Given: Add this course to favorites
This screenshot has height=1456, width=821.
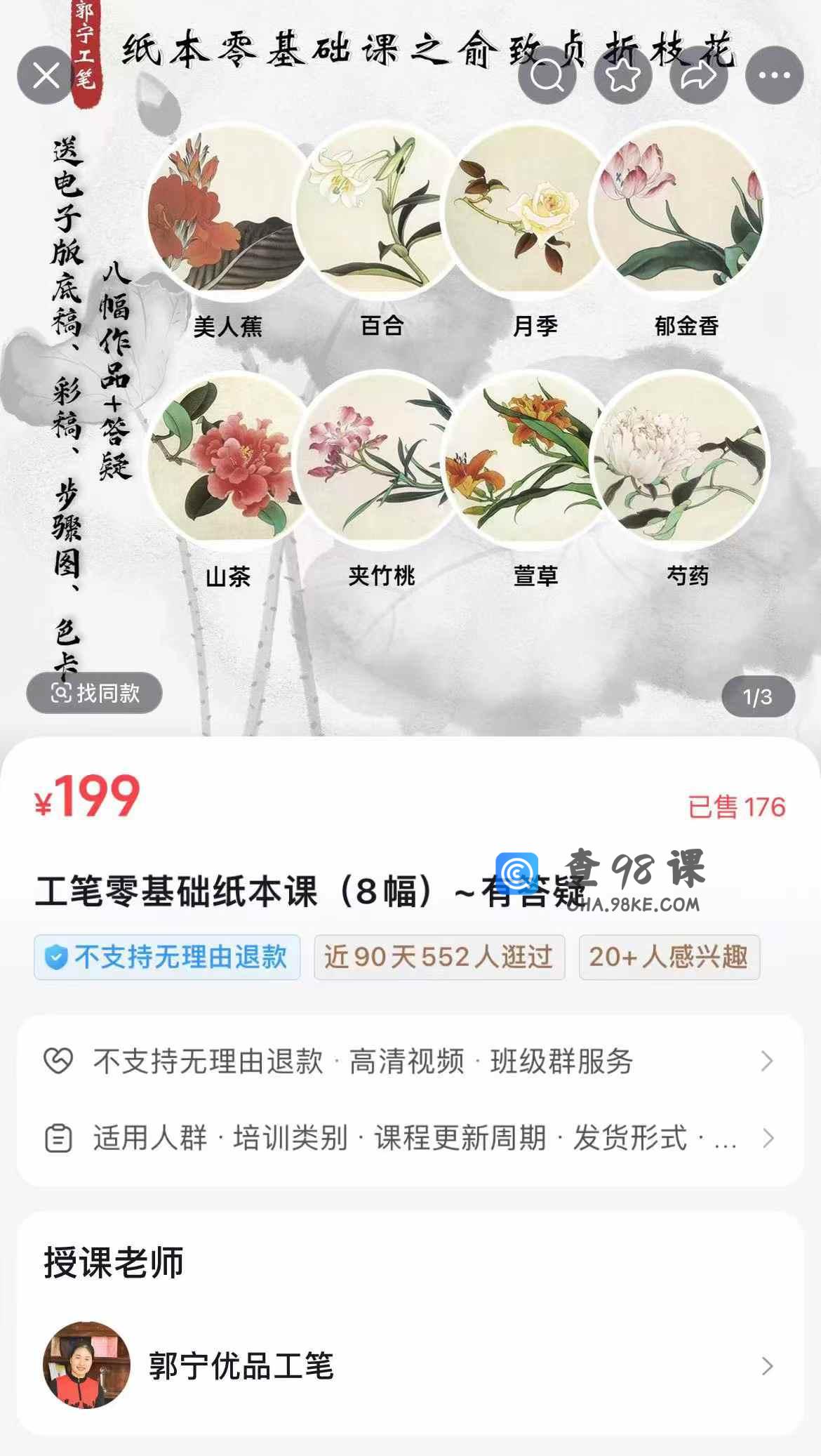Looking at the screenshot, I should (623, 75).
